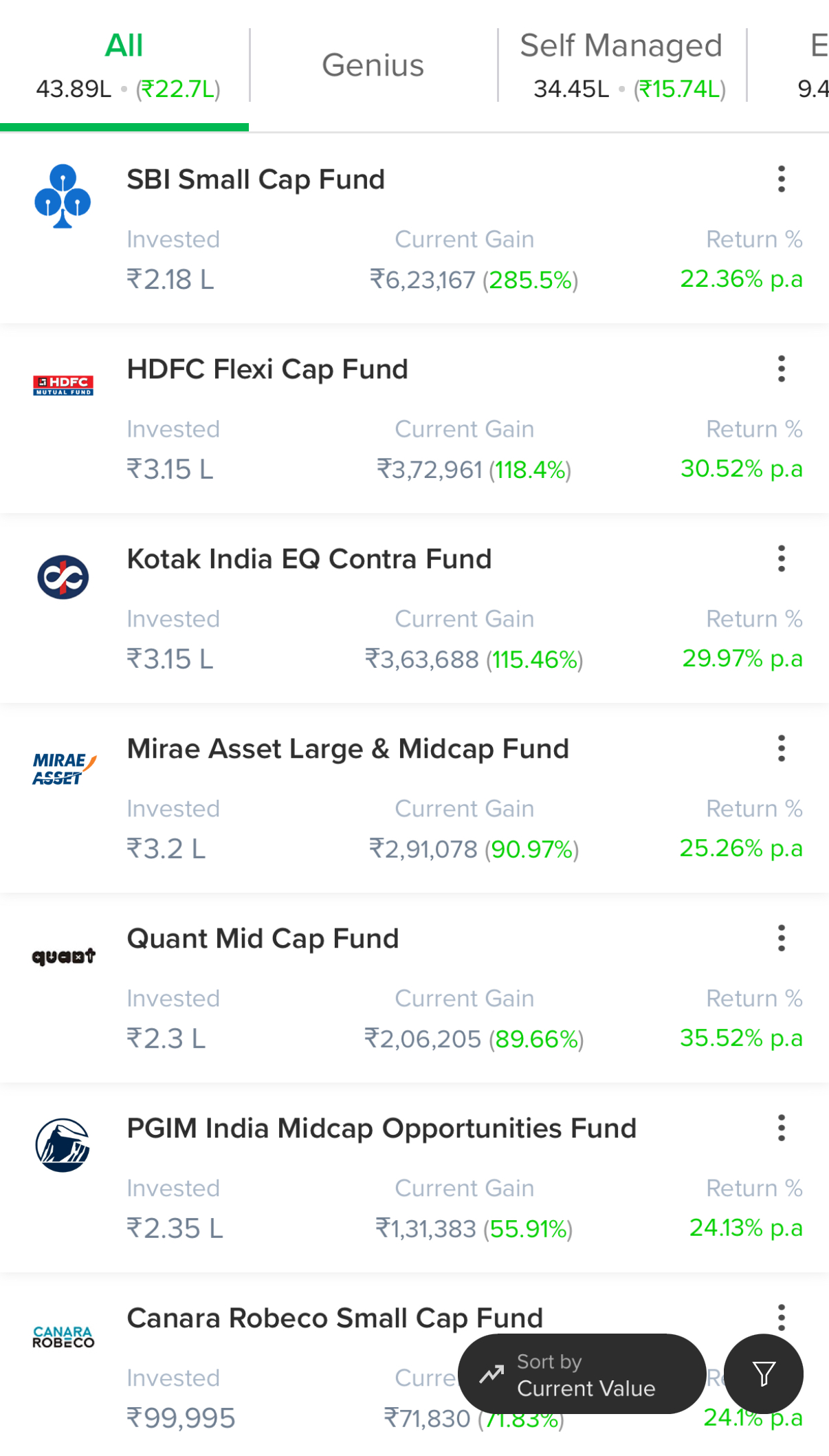Open options for HDFC Flexi Cap Fund
The height and width of the screenshot is (1456, 829).
coord(781,369)
